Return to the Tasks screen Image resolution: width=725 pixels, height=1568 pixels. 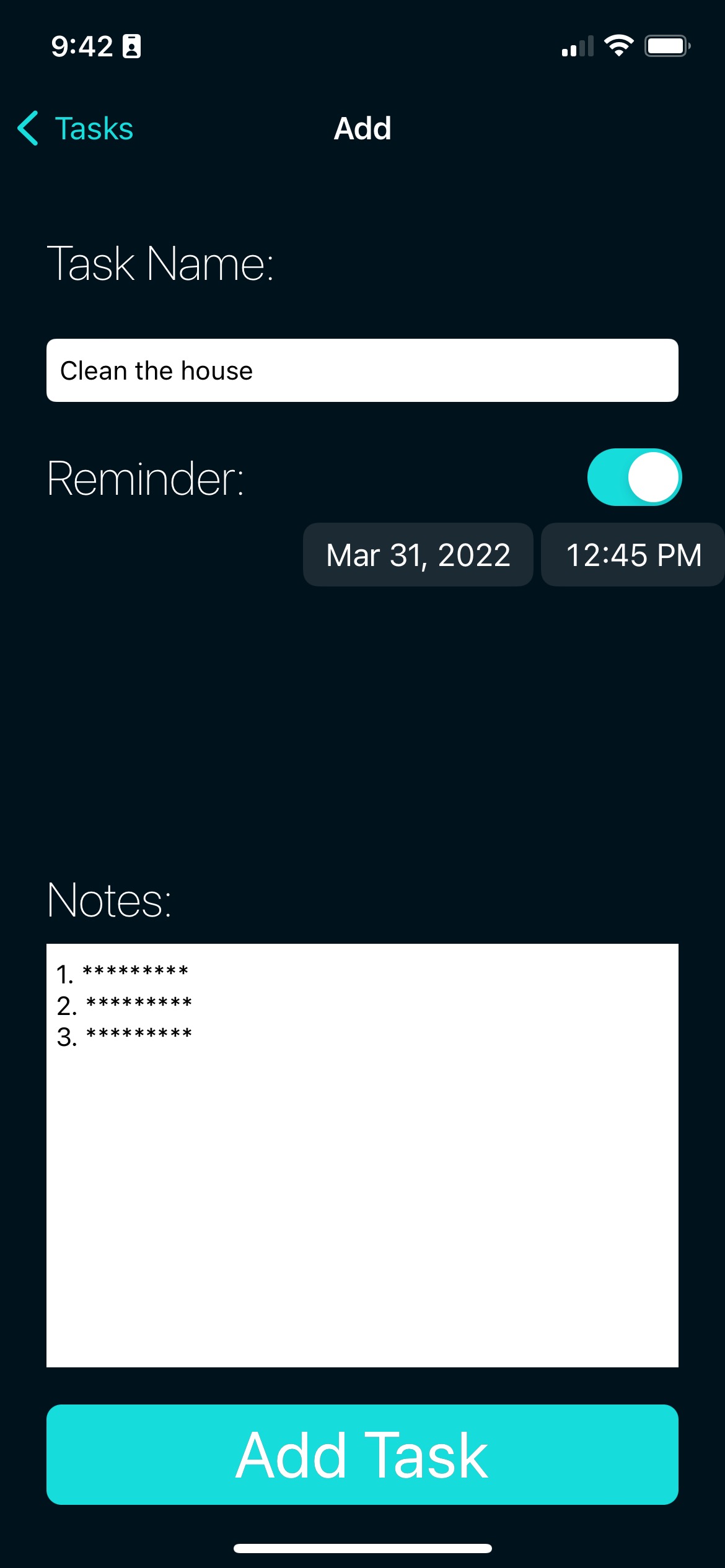[x=74, y=128]
